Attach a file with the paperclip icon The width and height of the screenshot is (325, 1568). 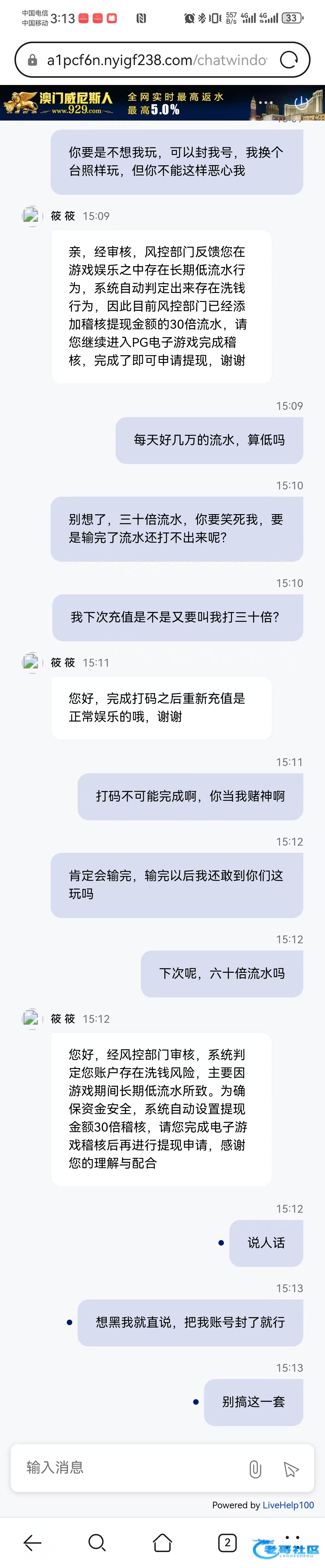(255, 1469)
